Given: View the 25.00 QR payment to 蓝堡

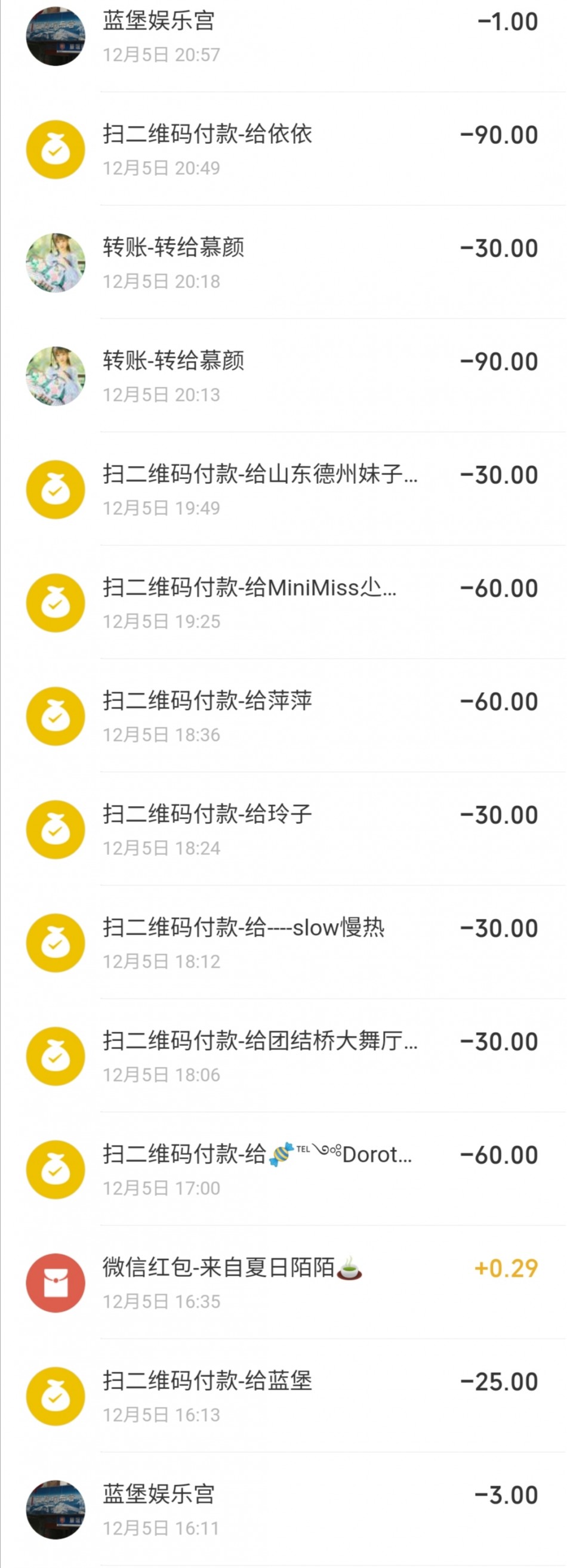Looking at the screenshot, I should 283,1396.
